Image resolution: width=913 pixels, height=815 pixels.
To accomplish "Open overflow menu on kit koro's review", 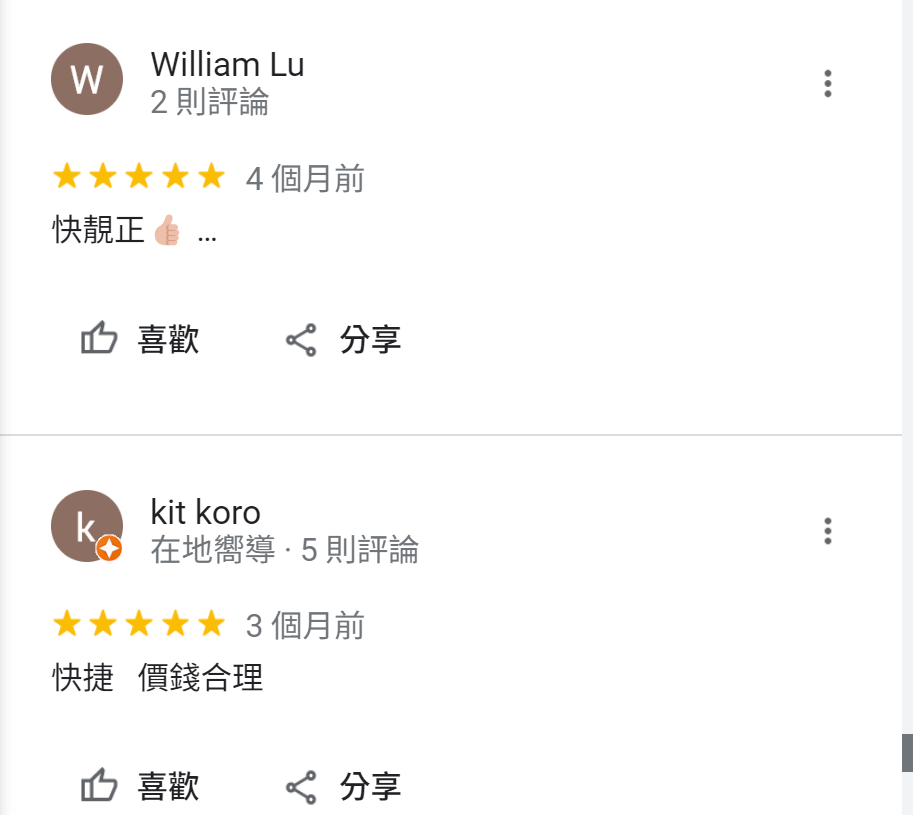I will [x=827, y=530].
